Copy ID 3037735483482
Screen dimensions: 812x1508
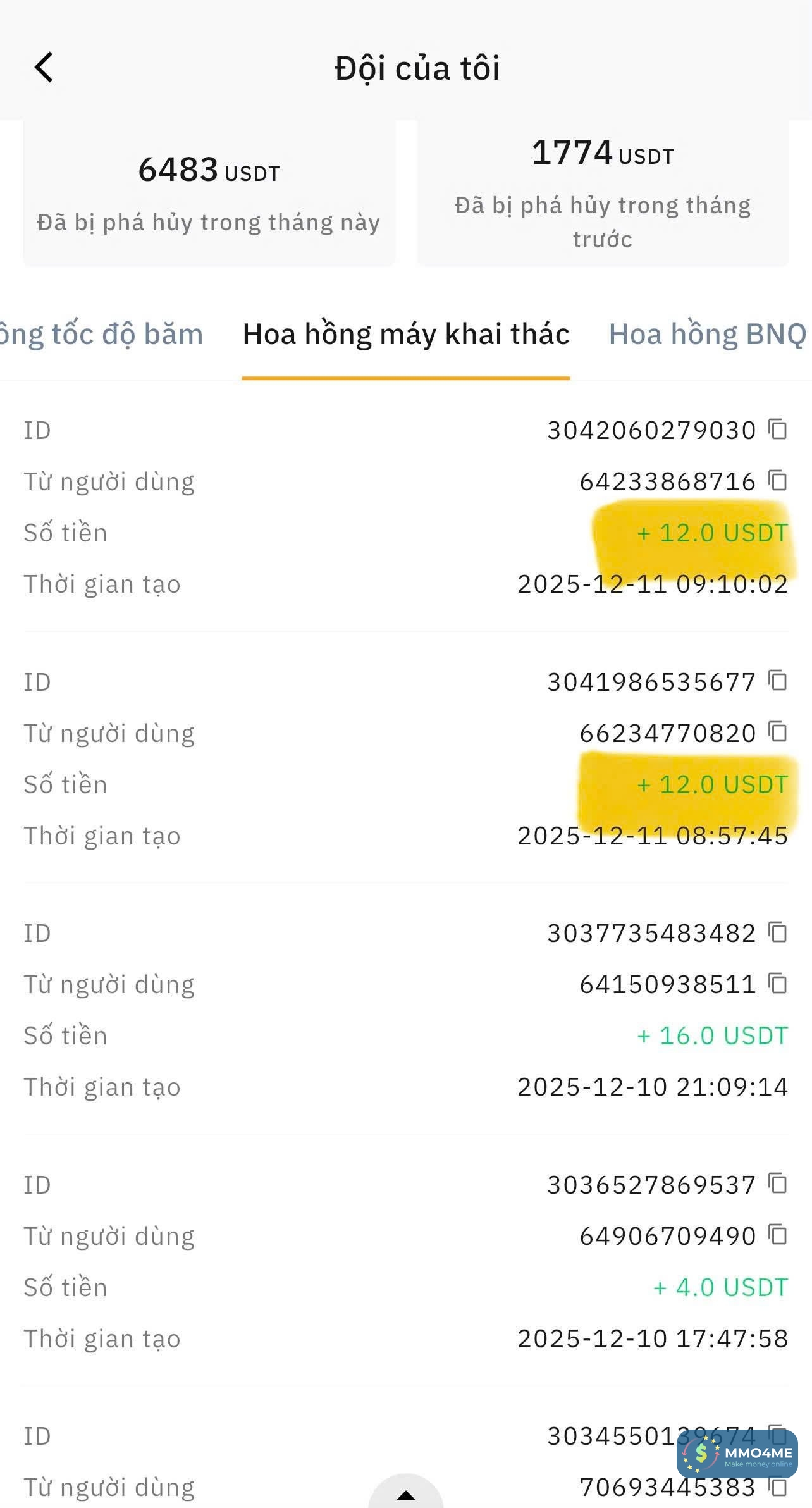[x=778, y=932]
